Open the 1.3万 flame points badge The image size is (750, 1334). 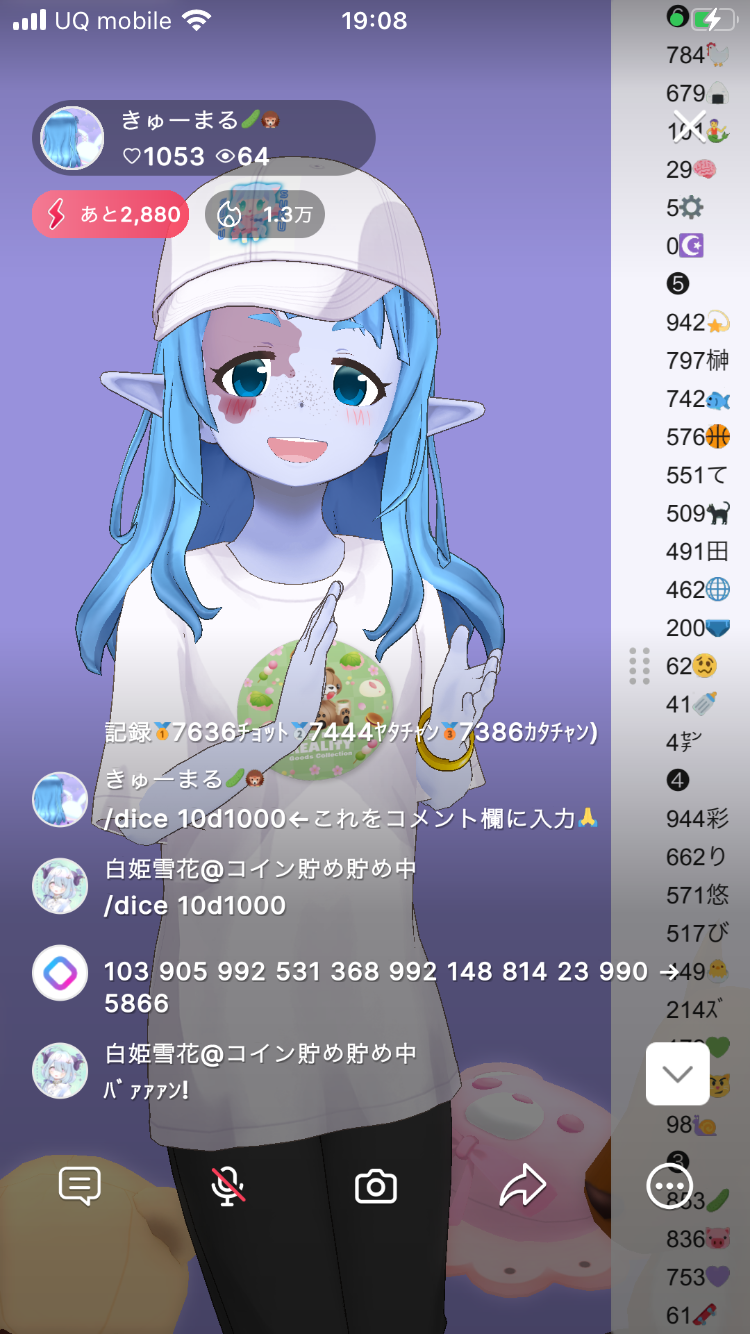265,214
